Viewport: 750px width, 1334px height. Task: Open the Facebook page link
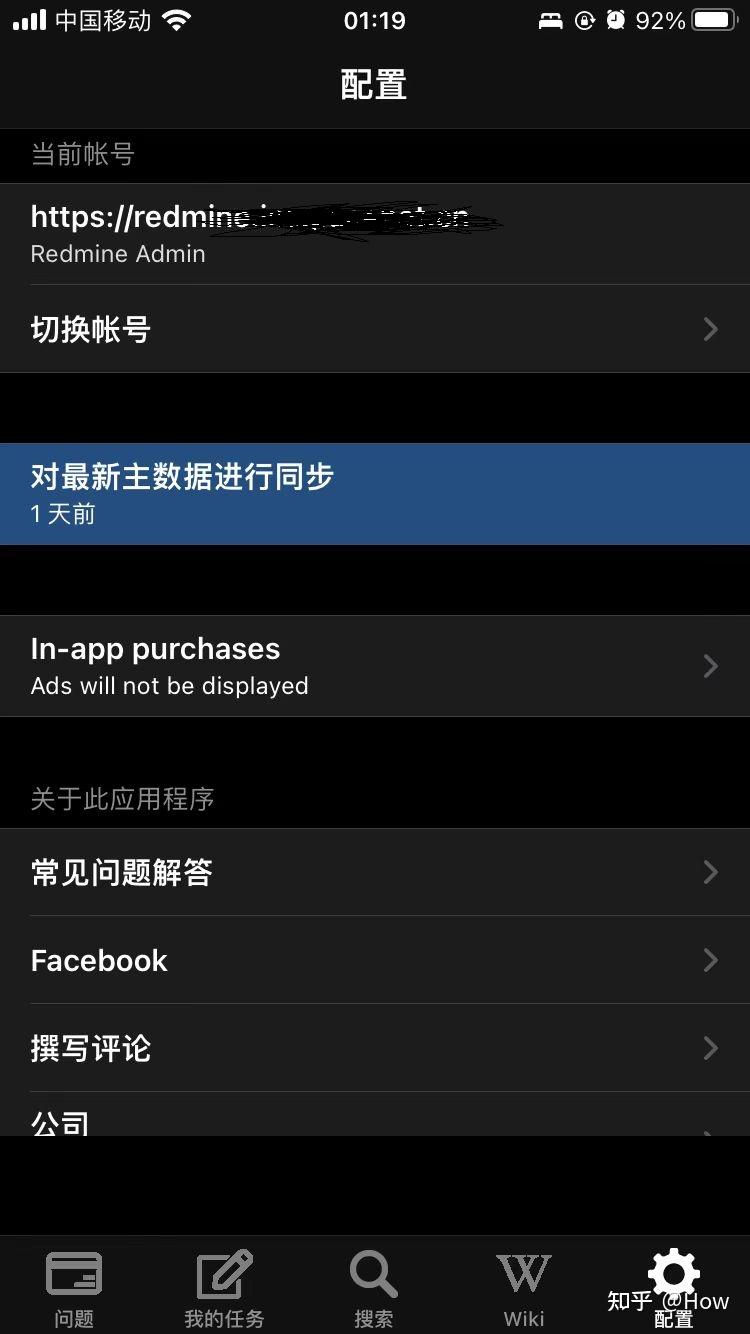click(x=375, y=960)
